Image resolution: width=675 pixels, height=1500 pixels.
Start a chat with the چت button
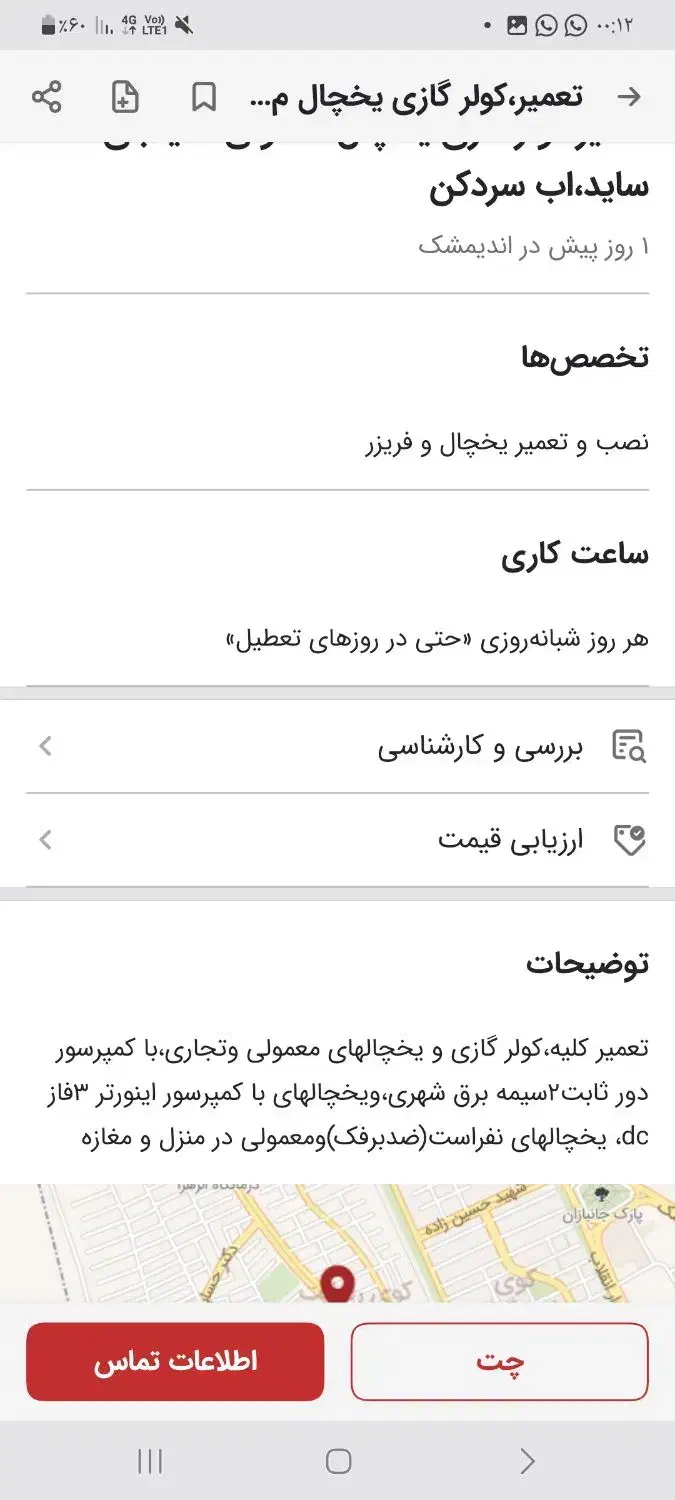499,1361
